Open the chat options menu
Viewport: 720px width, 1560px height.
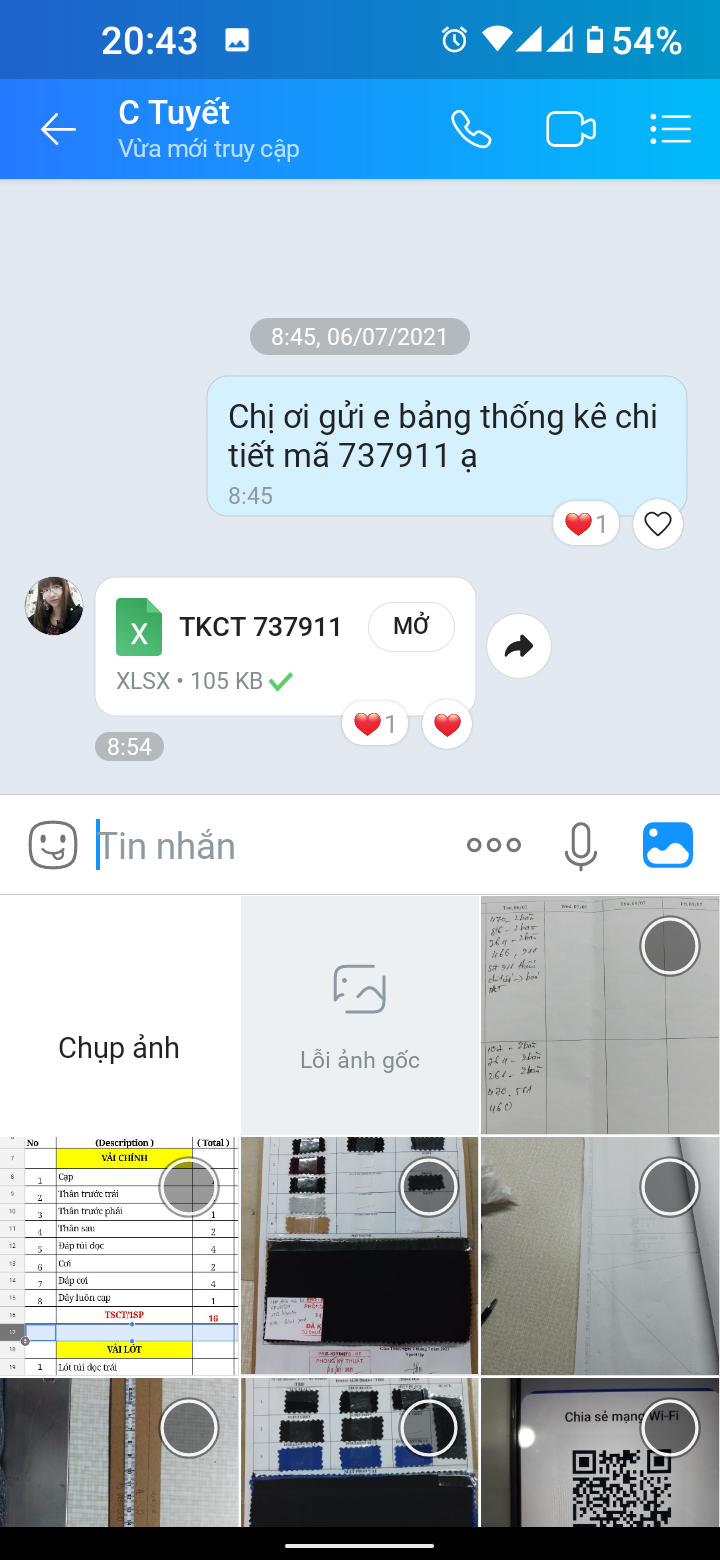(x=670, y=129)
